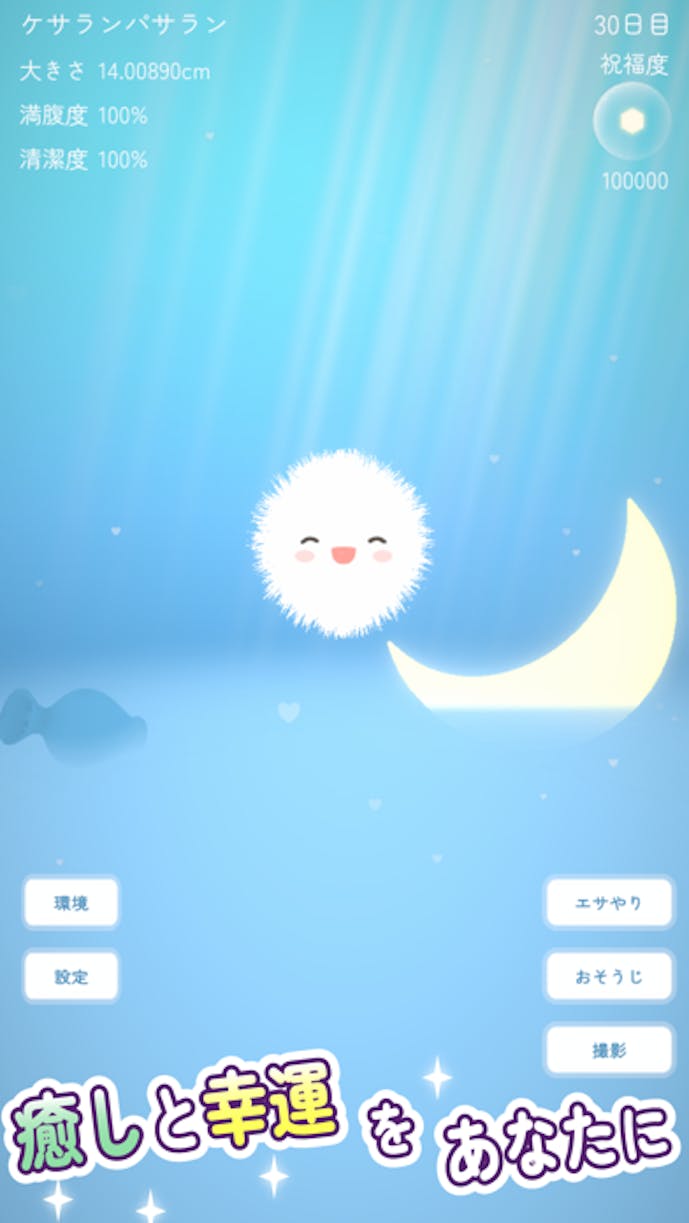This screenshot has height=1223, width=689.
Task: Open 設定 settings
Action: tap(71, 977)
